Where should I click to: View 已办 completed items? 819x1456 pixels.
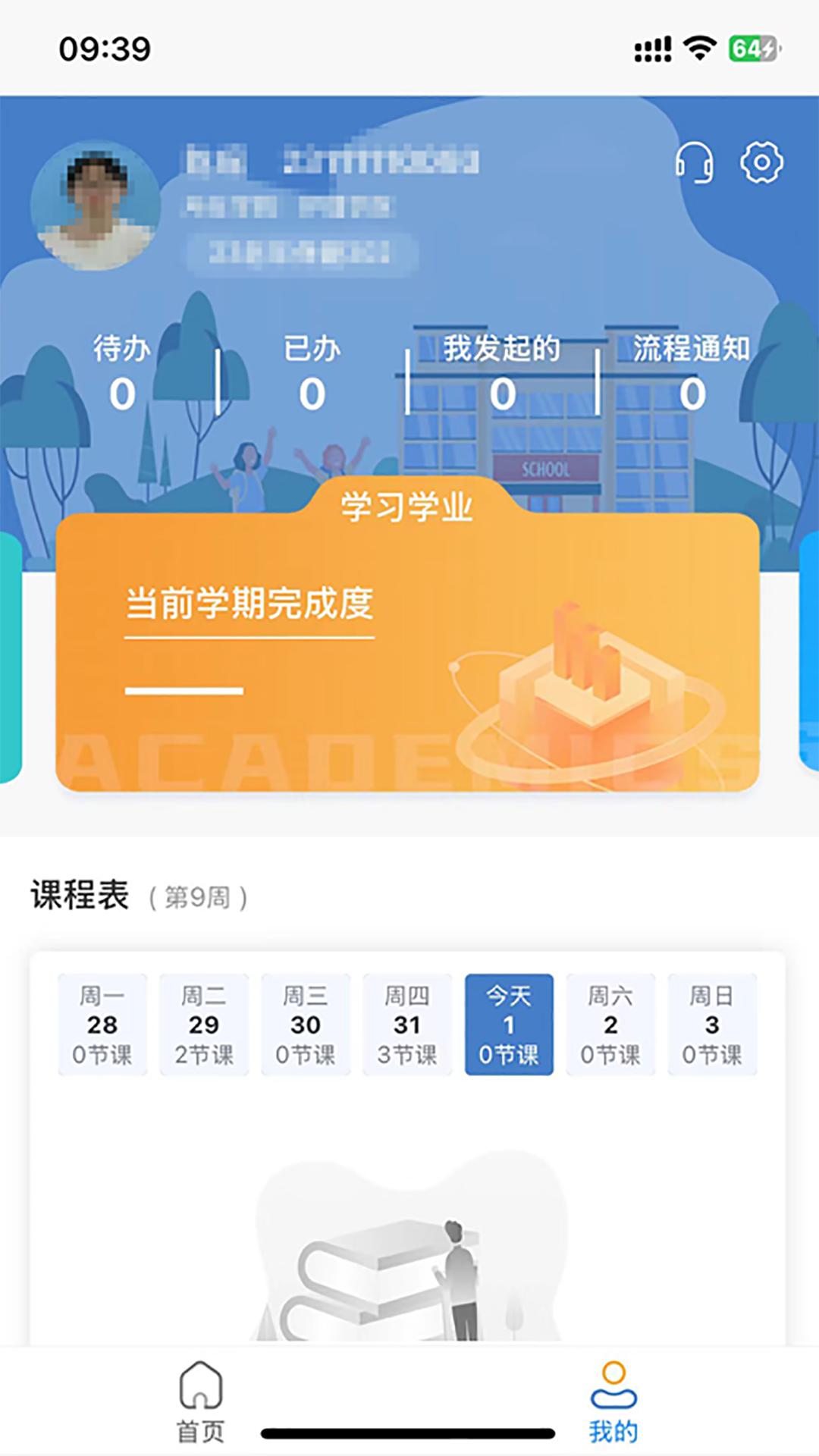[312, 375]
